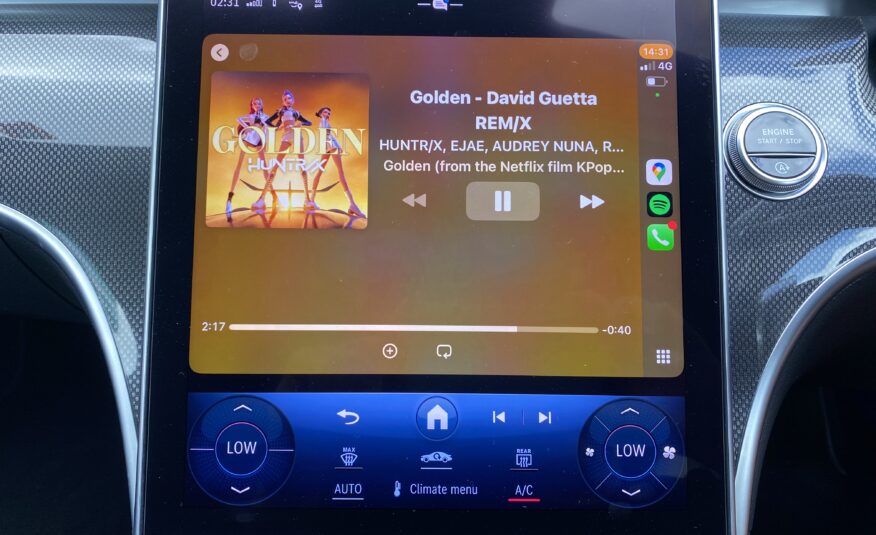
Task: Toggle the air recirculation car icon
Action: click(x=436, y=457)
